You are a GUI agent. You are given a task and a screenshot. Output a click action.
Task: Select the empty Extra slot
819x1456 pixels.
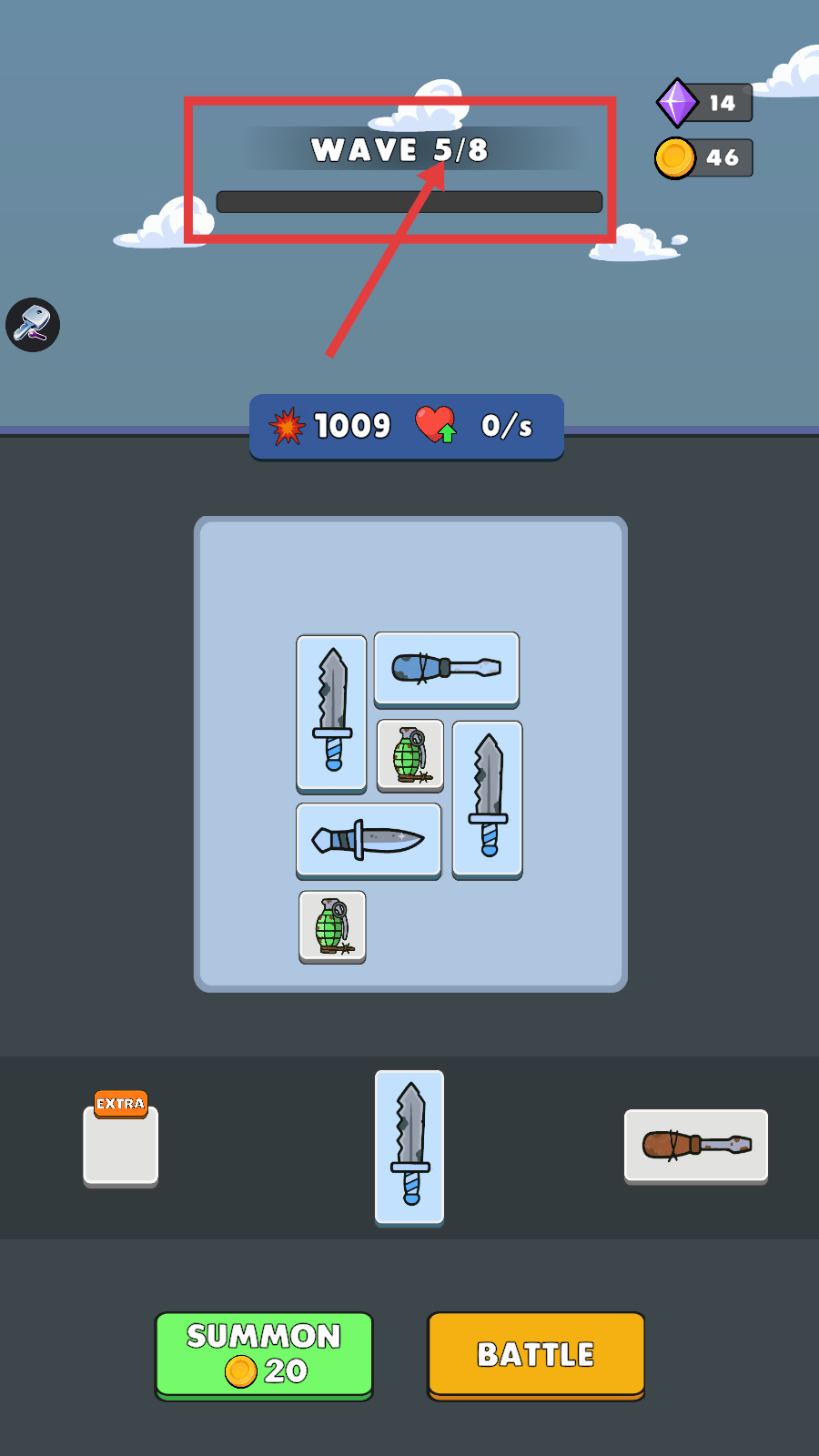point(121,1145)
